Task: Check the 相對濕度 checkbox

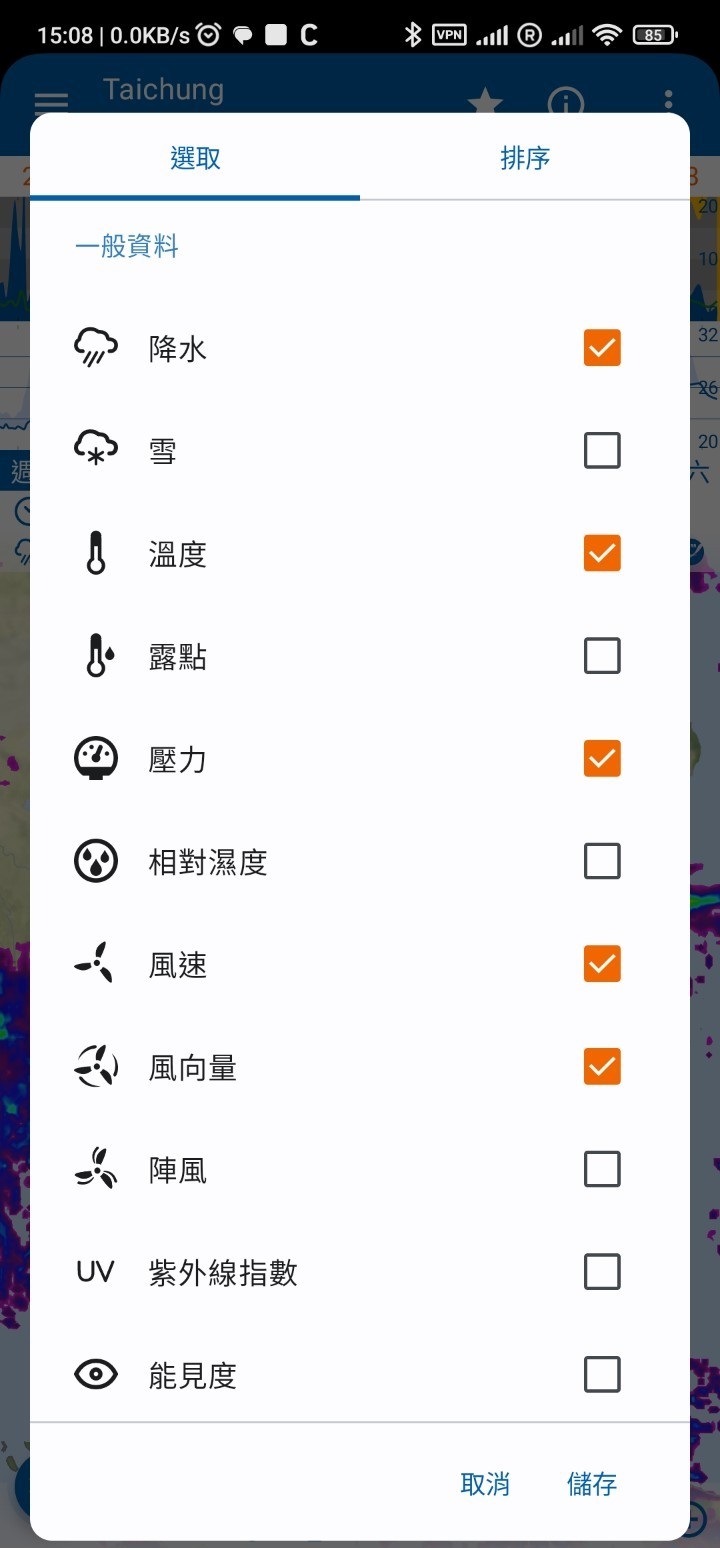Action: [601, 861]
